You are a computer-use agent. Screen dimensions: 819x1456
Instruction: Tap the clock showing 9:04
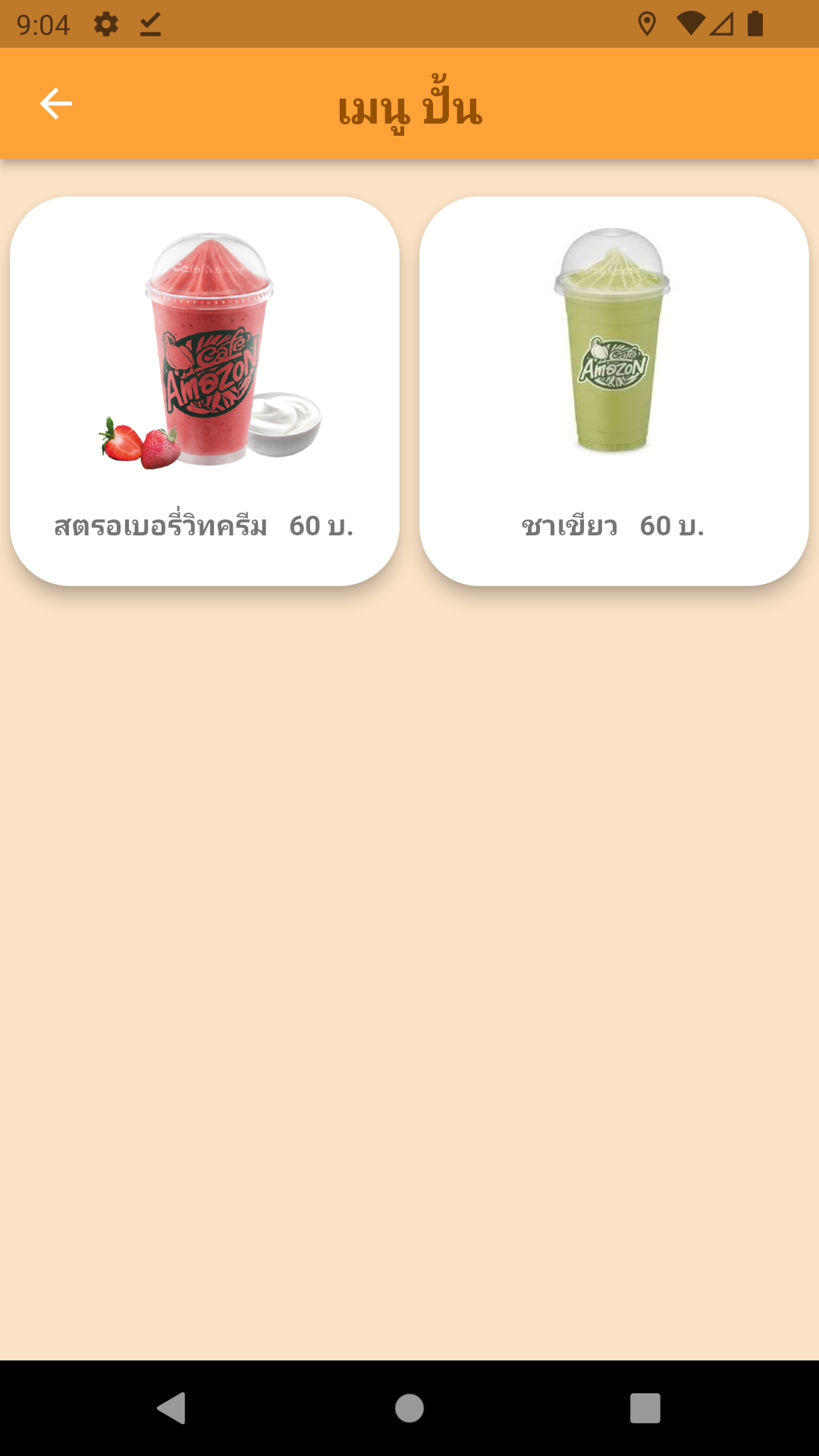point(42,24)
